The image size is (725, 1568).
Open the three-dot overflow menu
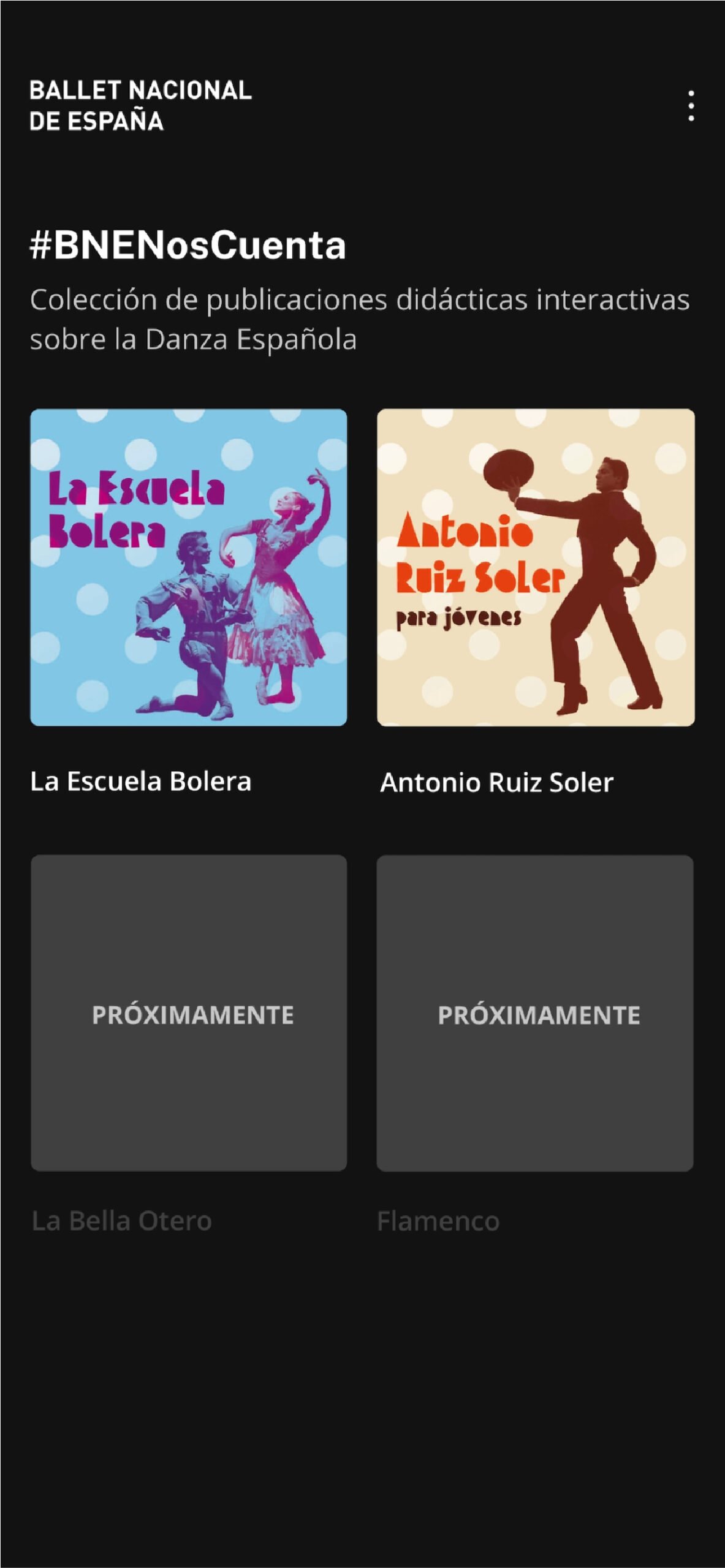[691, 106]
